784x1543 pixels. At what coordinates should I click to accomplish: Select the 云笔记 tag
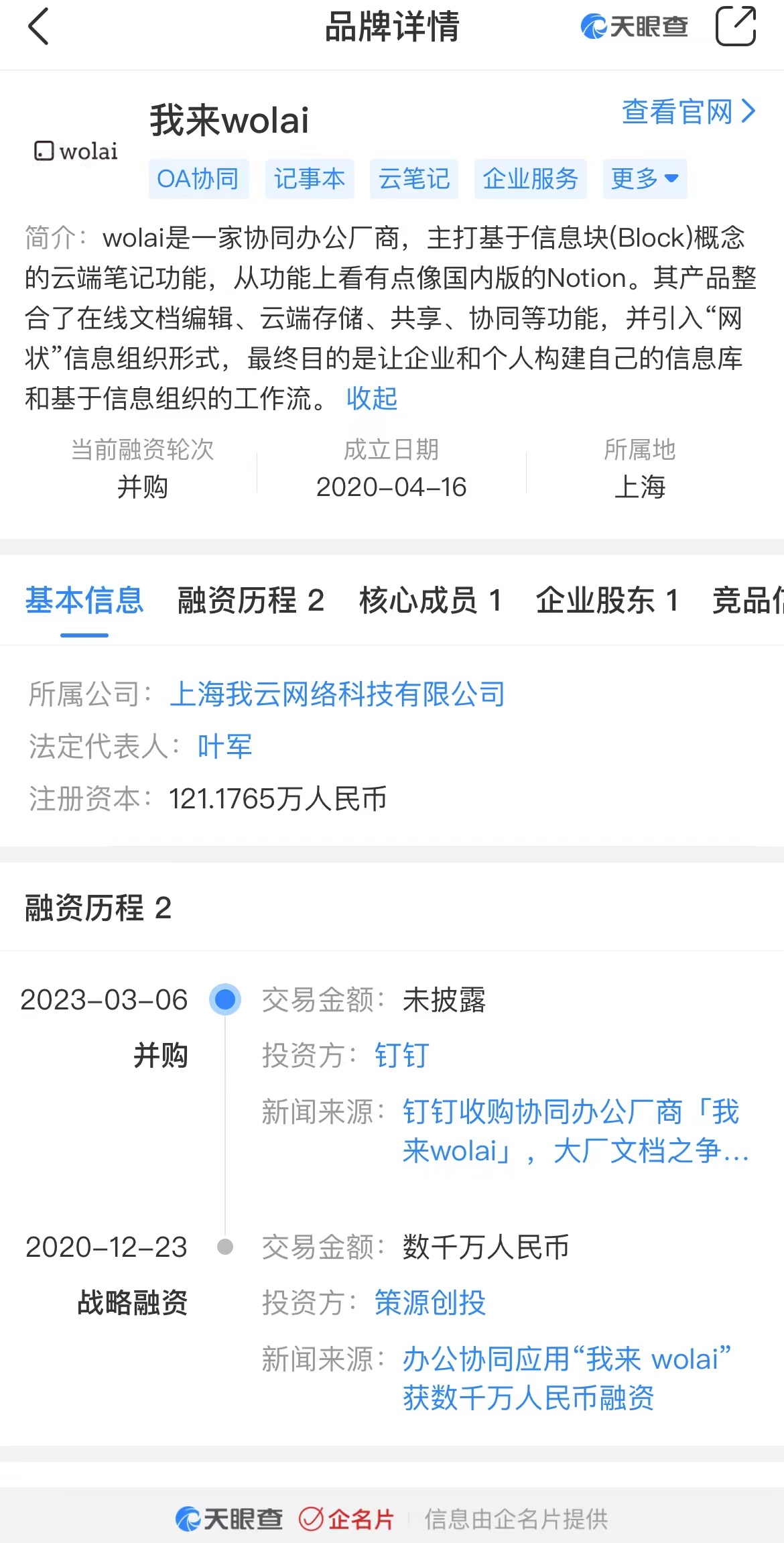(413, 179)
